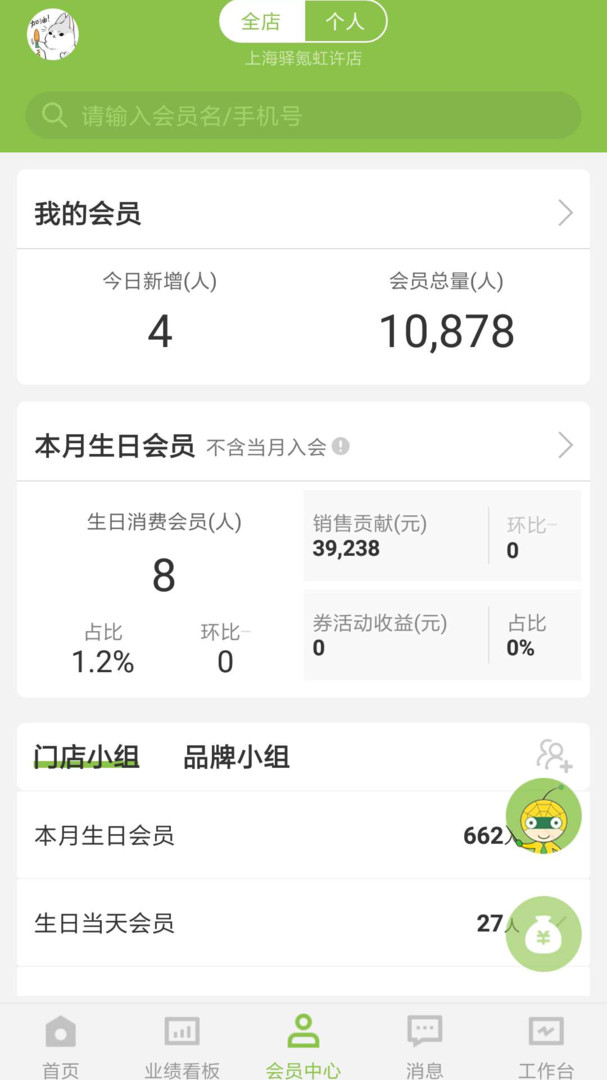Go to the 首页 tab
The width and height of the screenshot is (607, 1080).
click(60, 1045)
